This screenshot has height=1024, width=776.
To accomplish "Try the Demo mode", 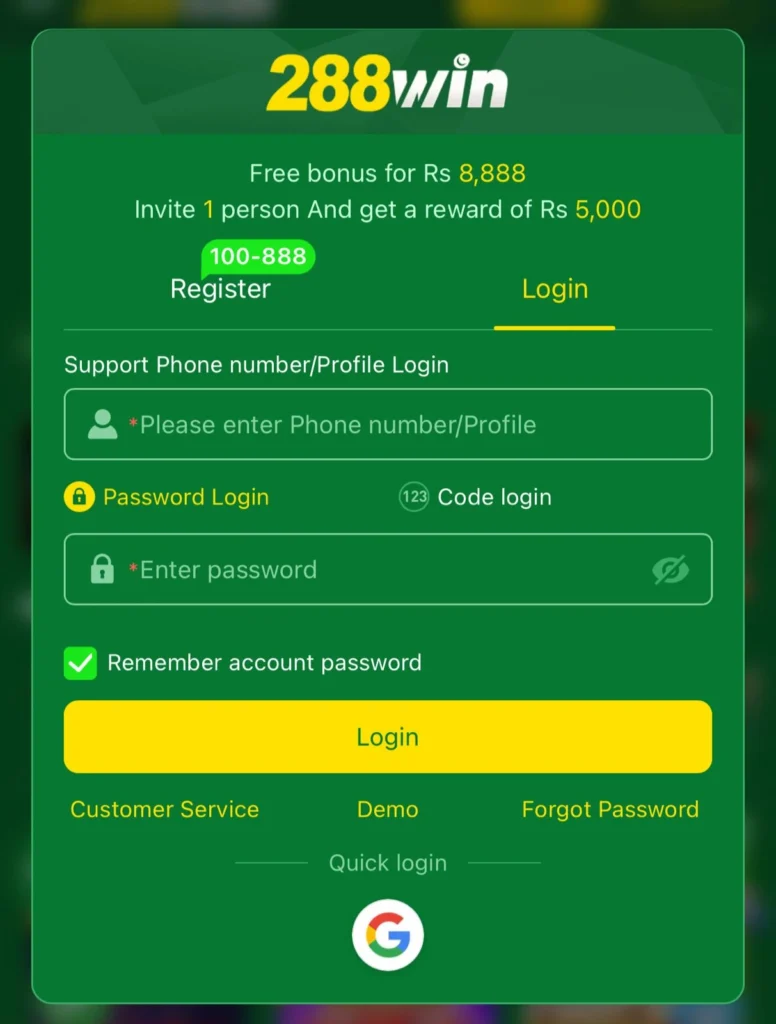I will 388,810.
